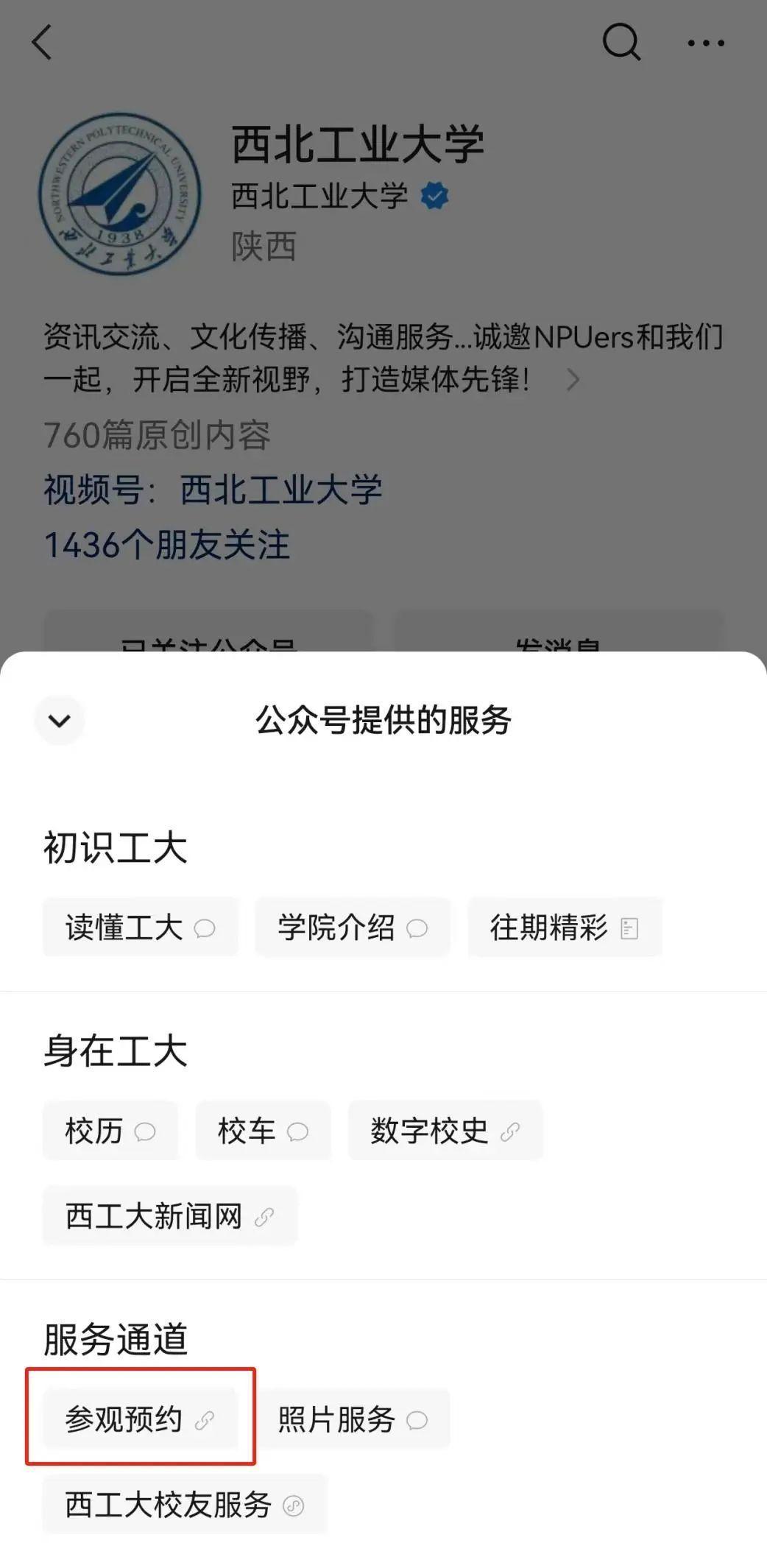Open 西工大校友服务 mini program

coord(184,1504)
